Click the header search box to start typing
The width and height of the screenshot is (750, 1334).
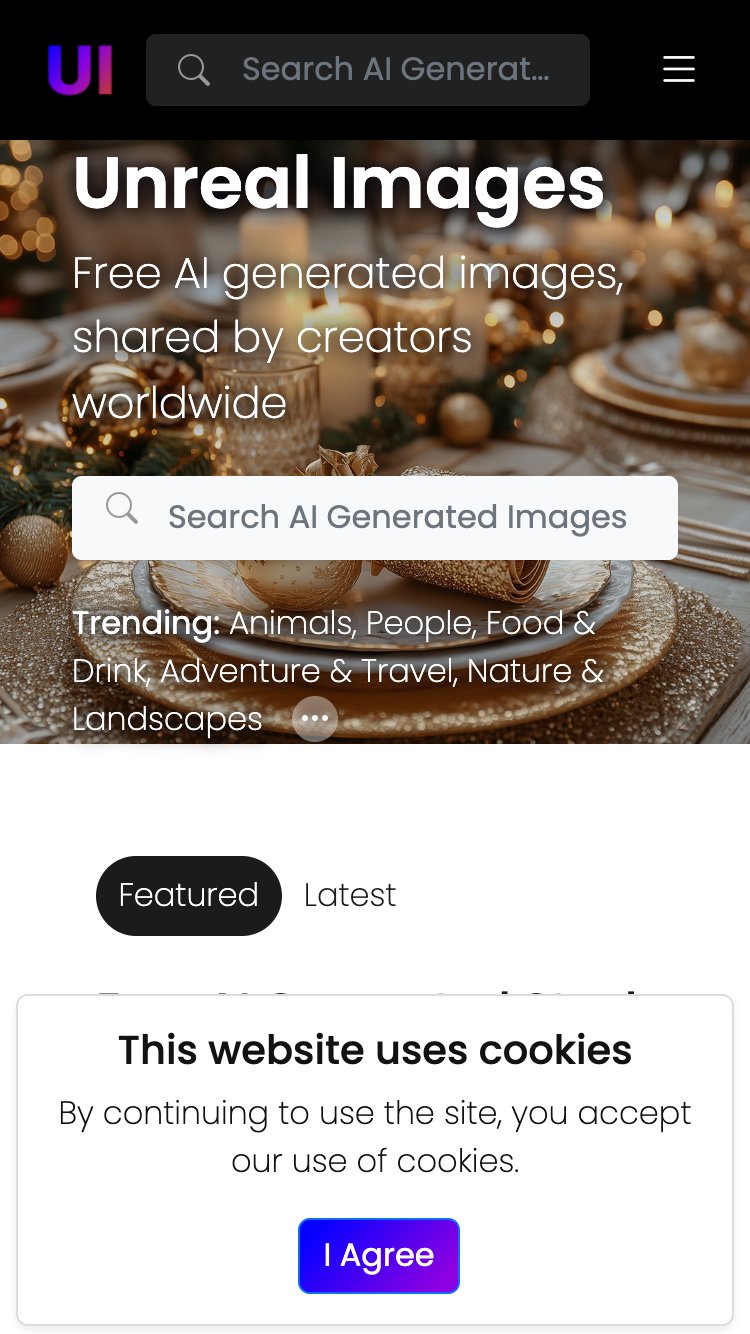[x=400, y=70]
